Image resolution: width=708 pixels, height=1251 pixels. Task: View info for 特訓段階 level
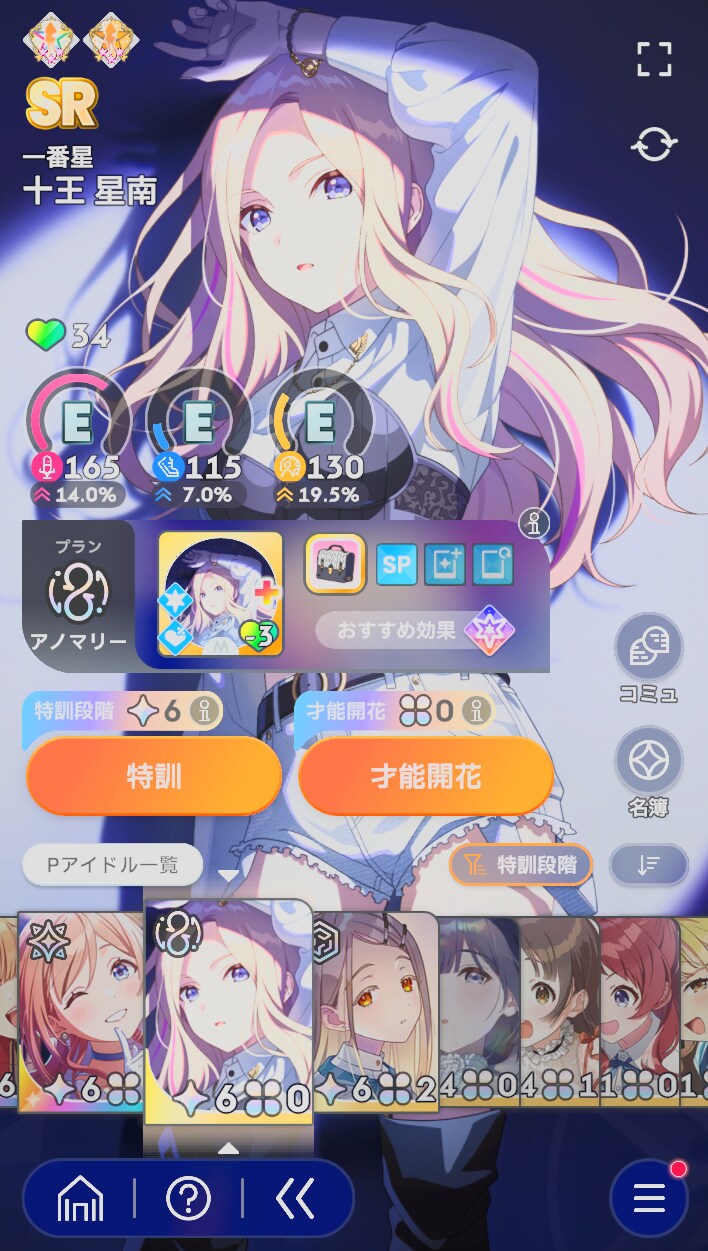pos(207,711)
